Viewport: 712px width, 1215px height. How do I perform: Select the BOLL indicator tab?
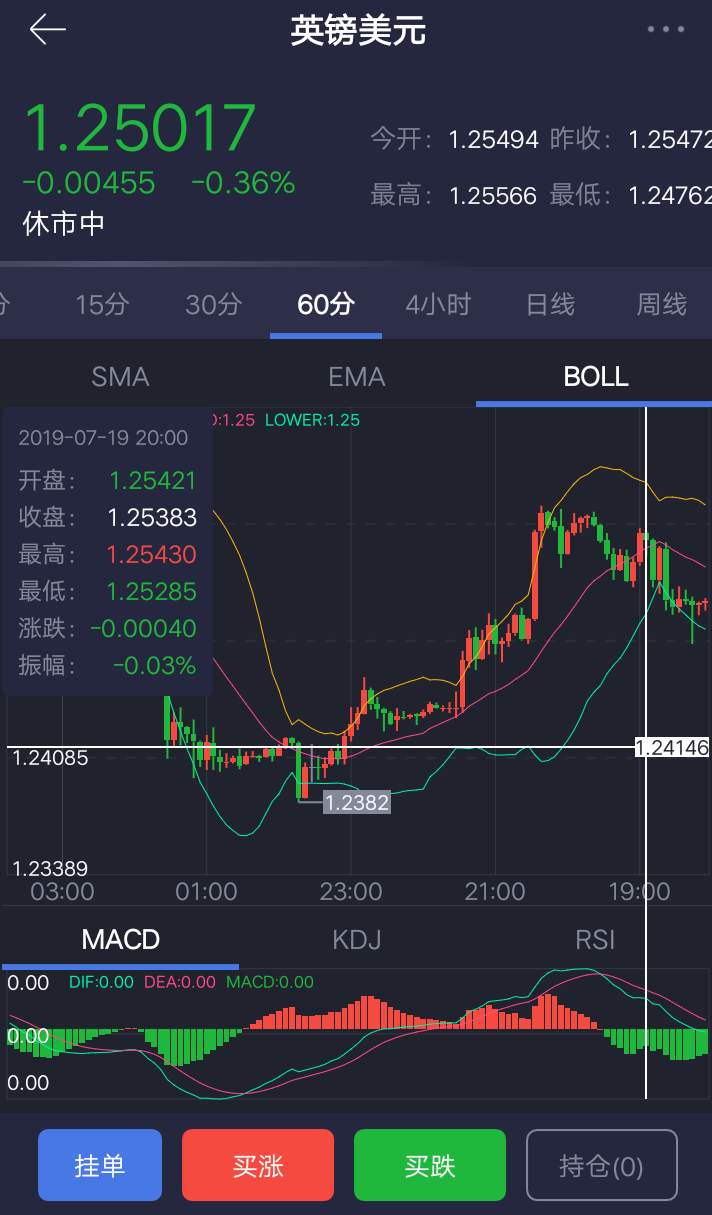596,376
